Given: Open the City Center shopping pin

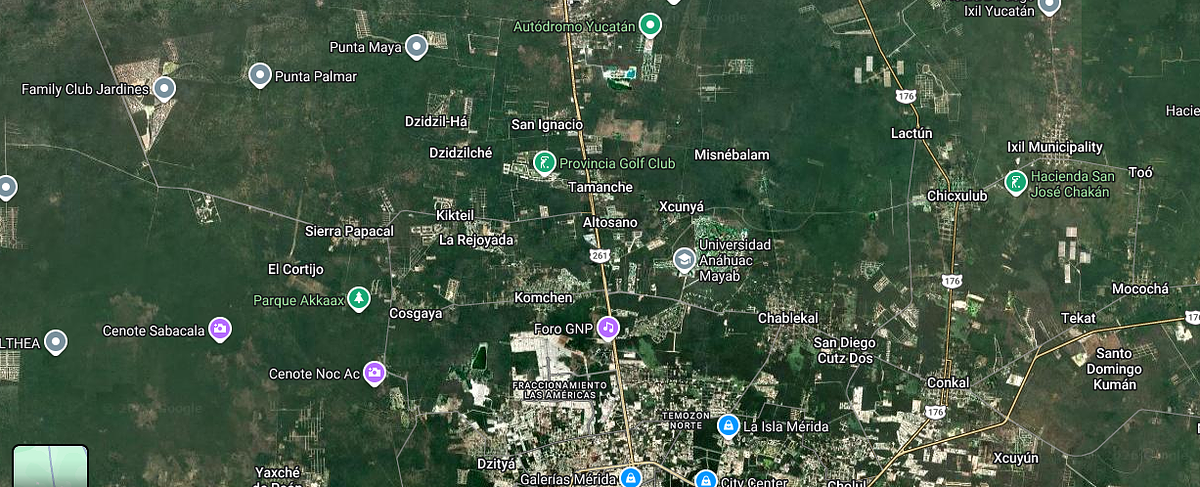Looking at the screenshot, I should point(706,480).
